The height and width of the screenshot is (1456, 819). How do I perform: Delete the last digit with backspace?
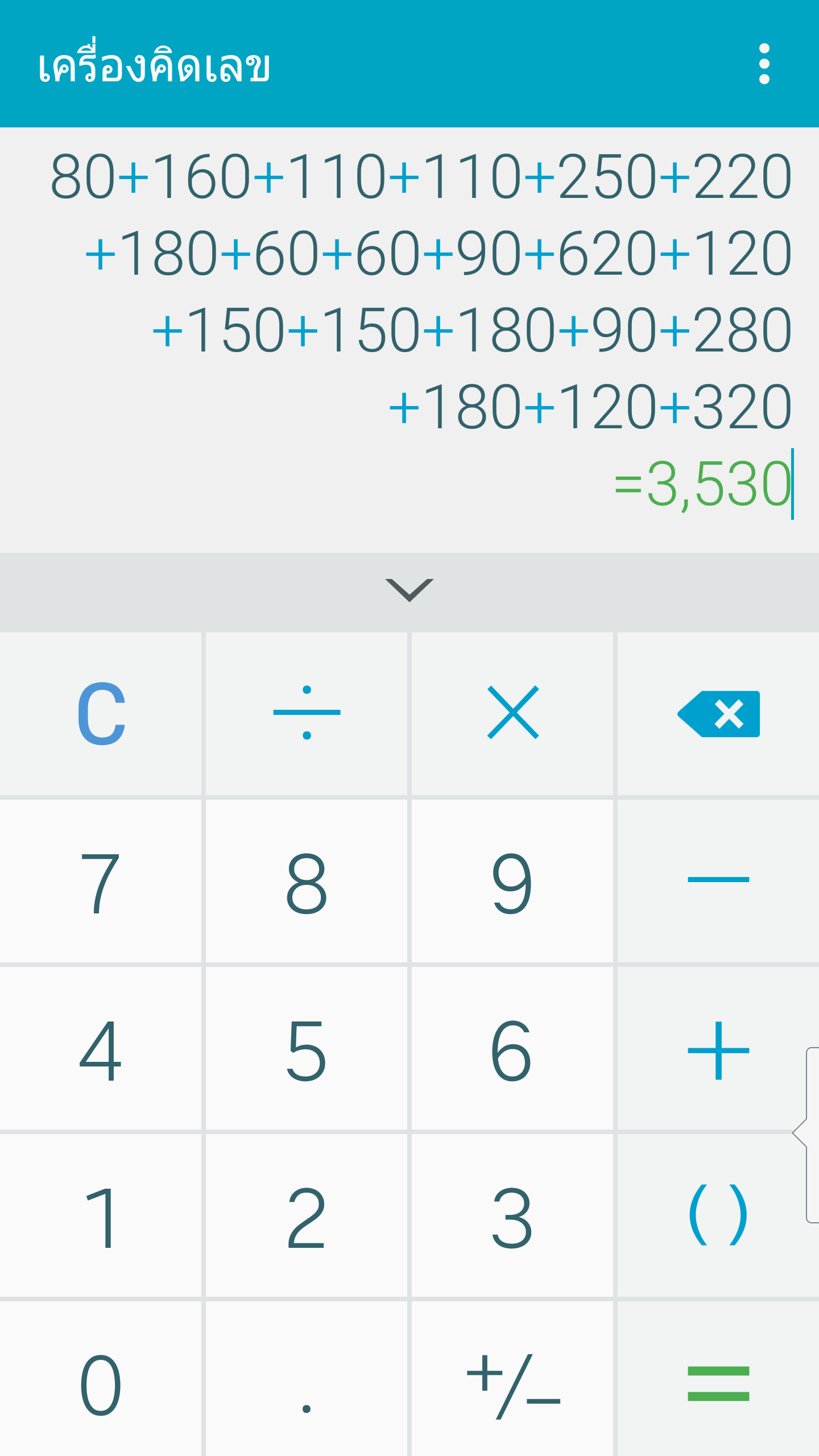pyautogui.click(x=718, y=713)
